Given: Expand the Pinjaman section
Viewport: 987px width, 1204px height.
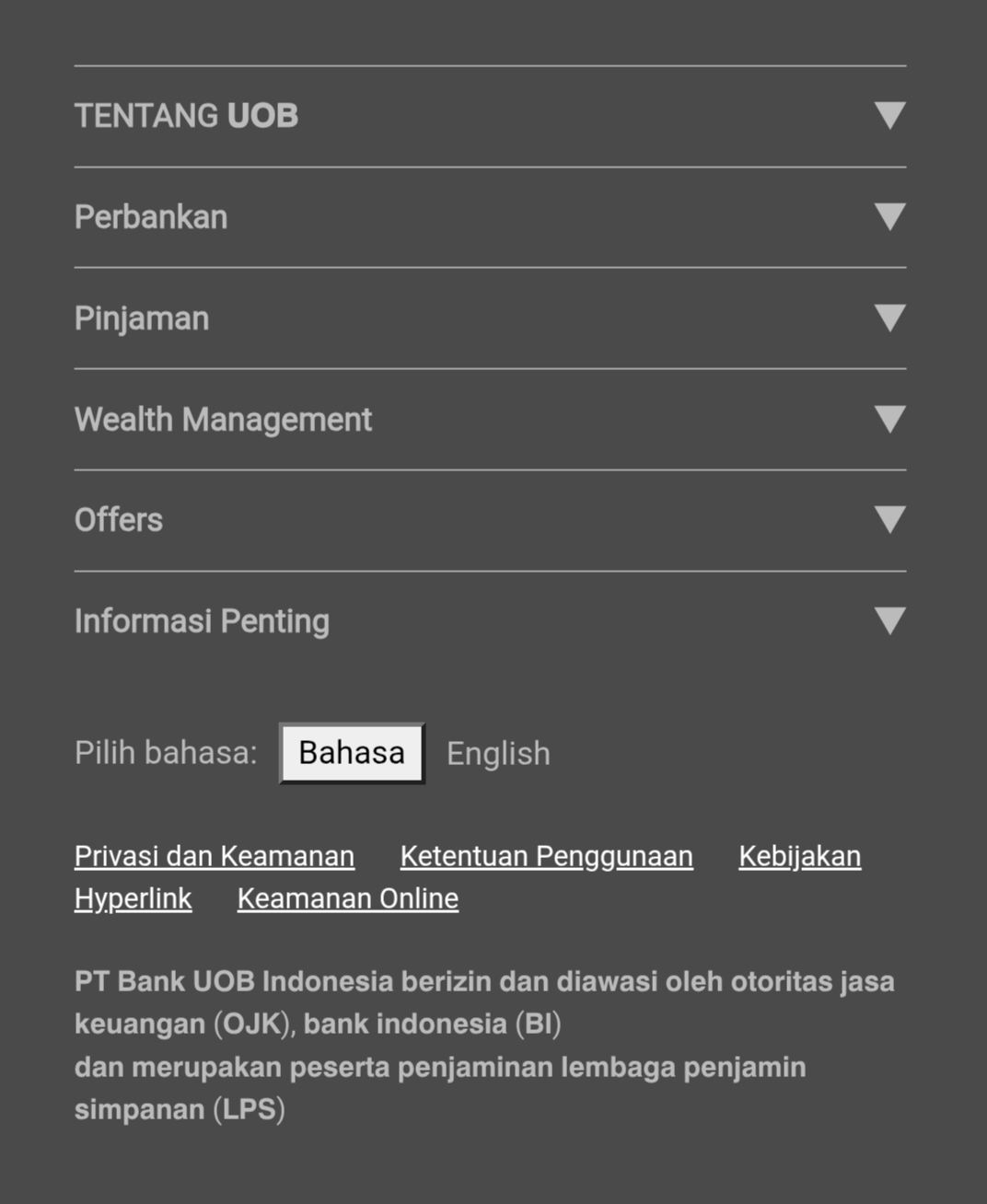Looking at the screenshot, I should (889, 318).
